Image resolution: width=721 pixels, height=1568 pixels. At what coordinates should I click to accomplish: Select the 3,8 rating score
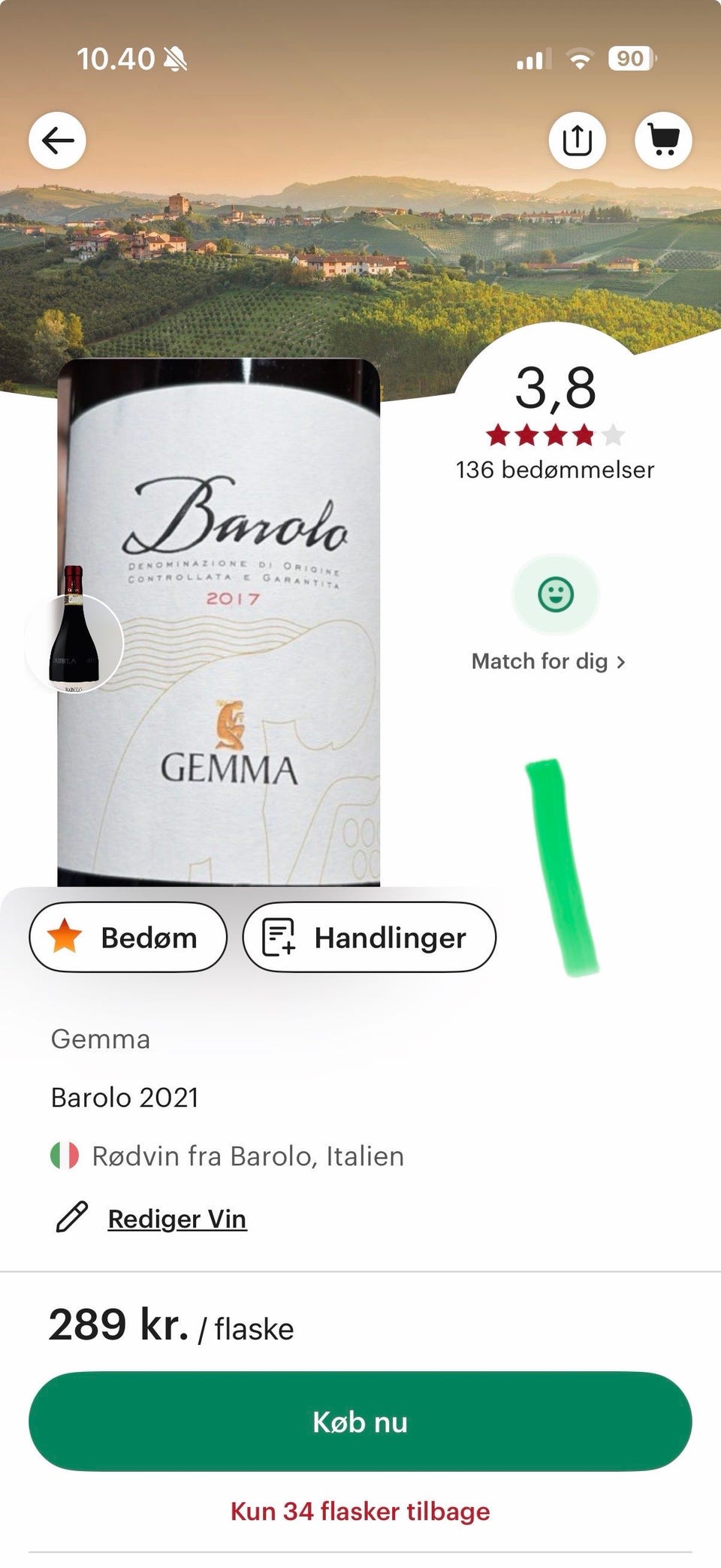pyautogui.click(x=556, y=388)
